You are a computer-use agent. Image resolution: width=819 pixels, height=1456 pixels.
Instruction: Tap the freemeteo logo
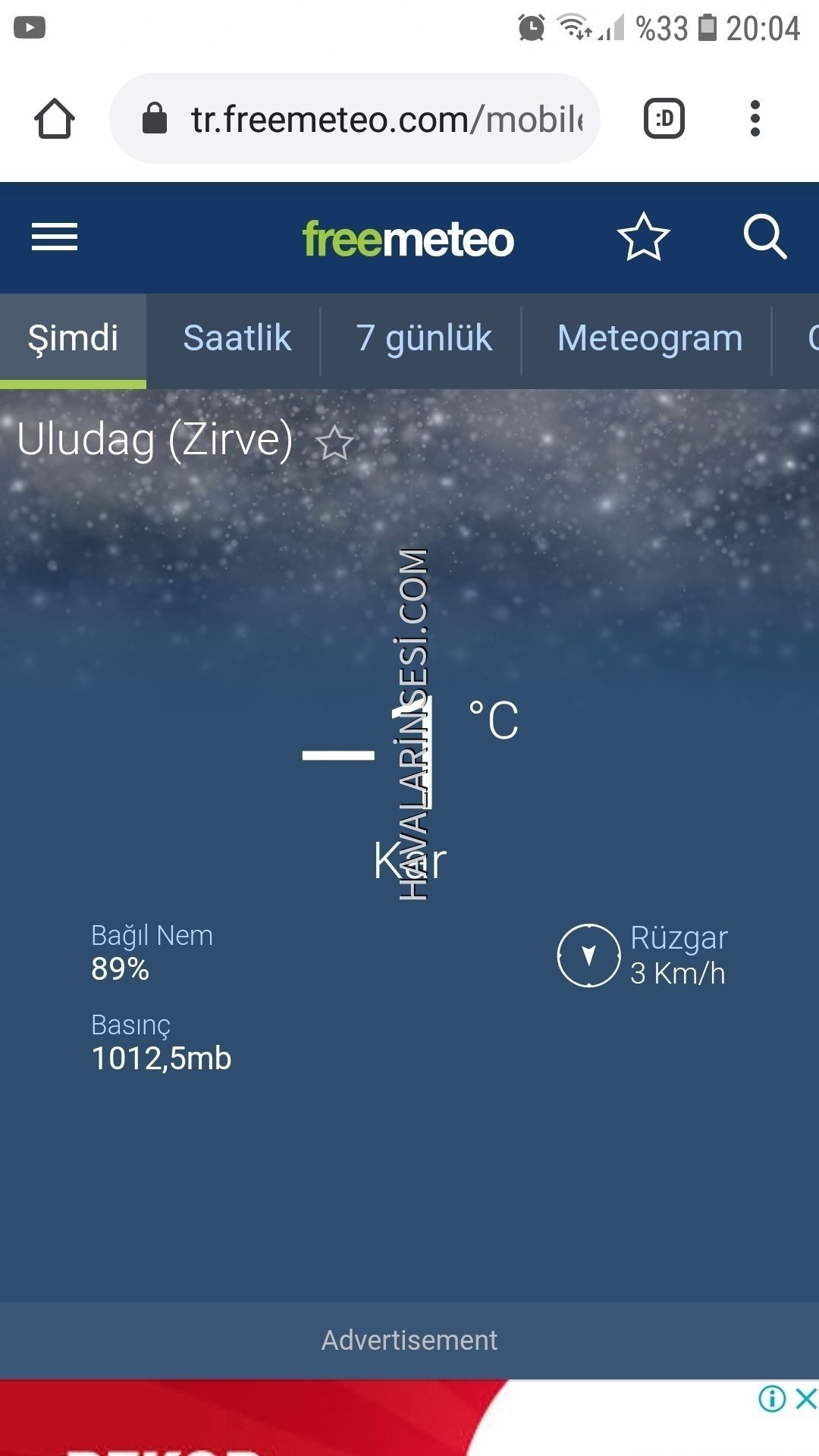pos(408,239)
